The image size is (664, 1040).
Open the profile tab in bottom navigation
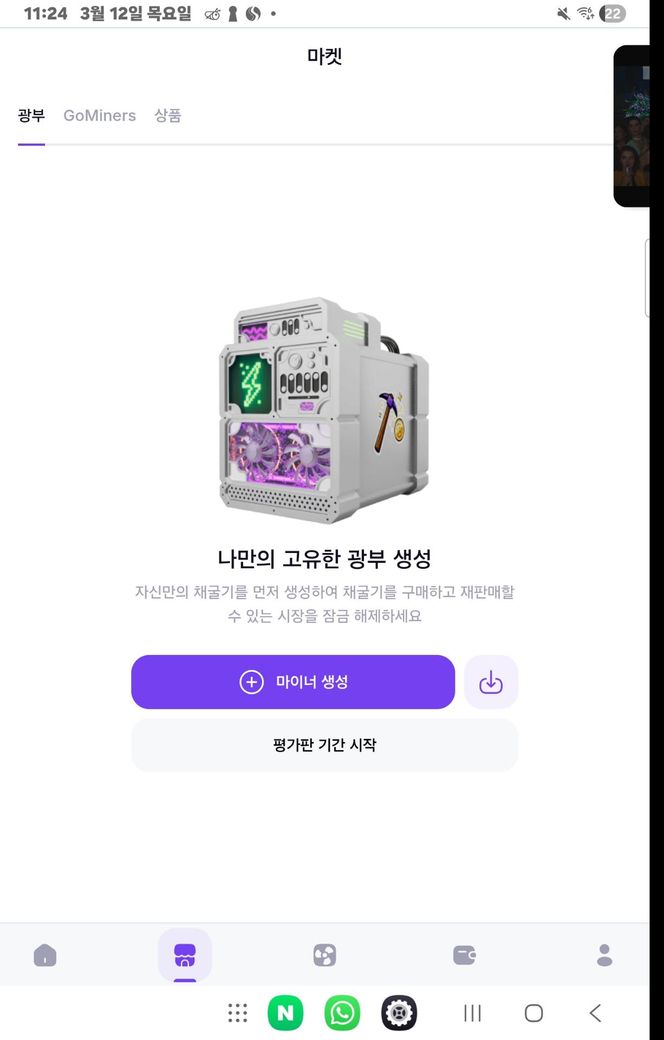(x=604, y=955)
